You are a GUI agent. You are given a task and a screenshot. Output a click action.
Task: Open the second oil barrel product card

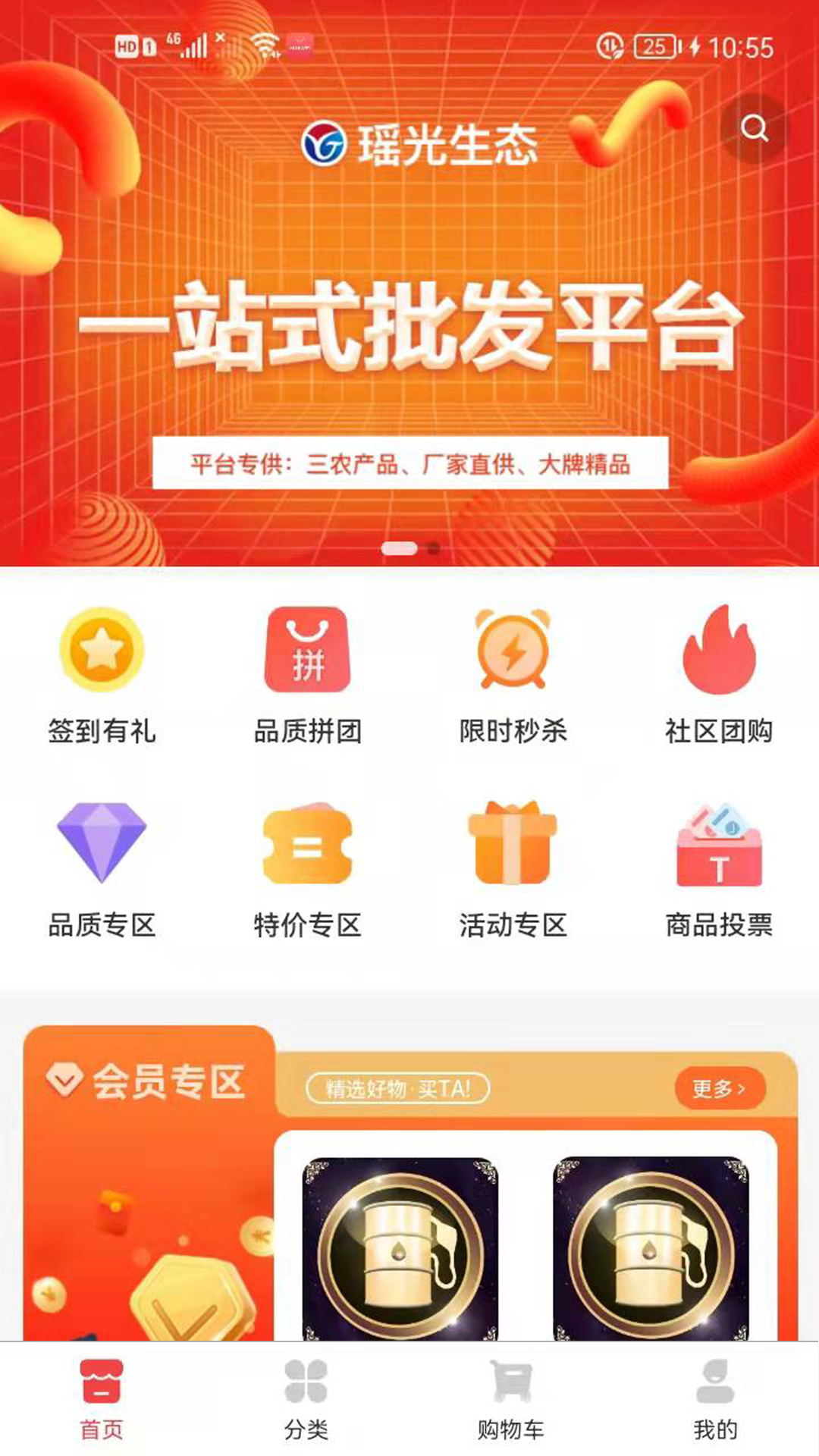click(651, 1248)
